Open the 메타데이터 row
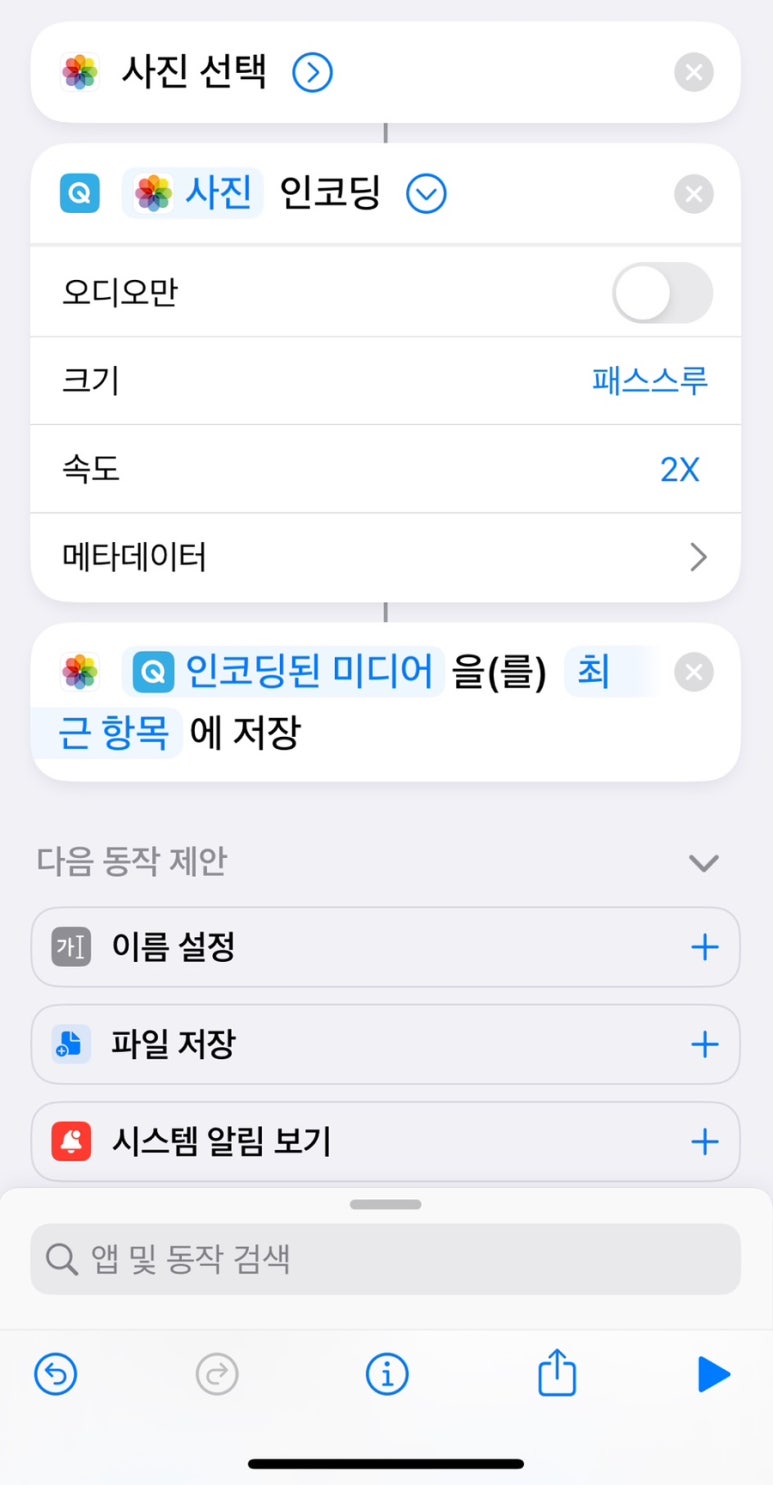The width and height of the screenshot is (773, 1485). (386, 557)
